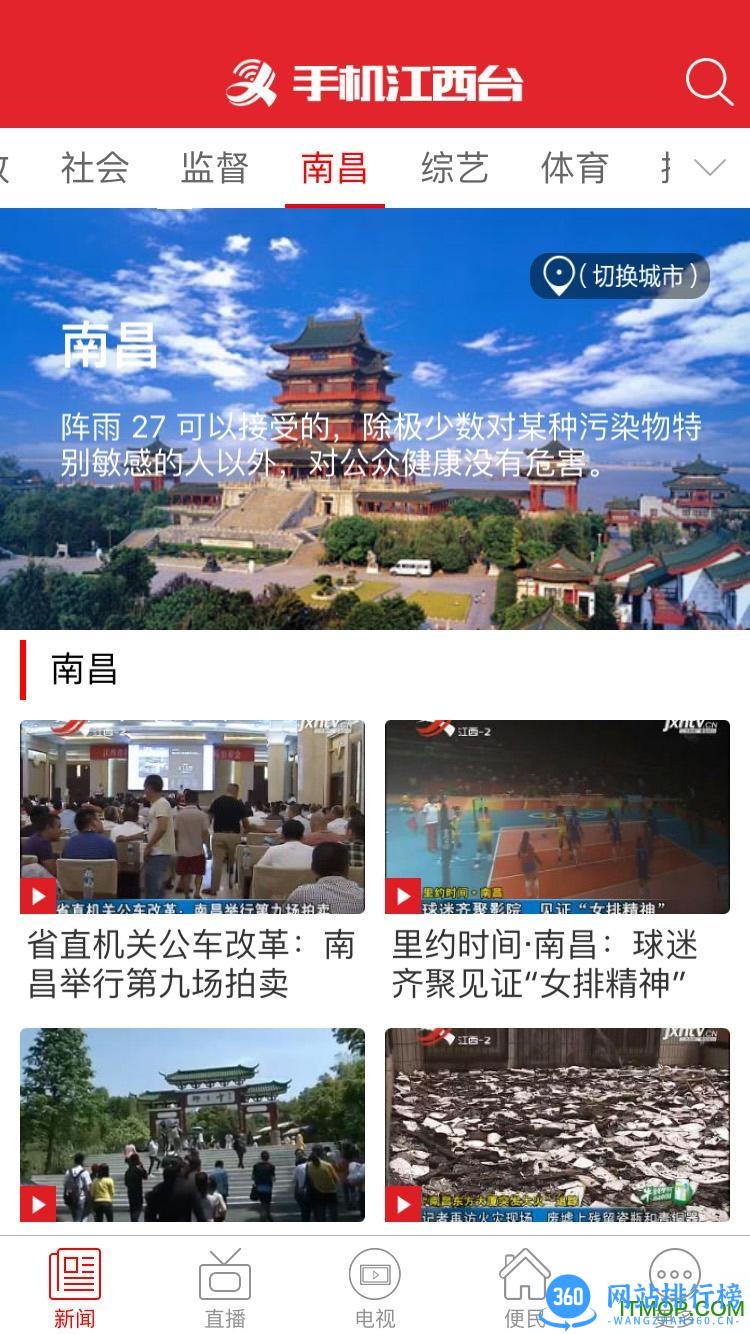Open the 社会 news category
Image resolution: width=750 pixels, height=1334 pixels.
click(x=95, y=169)
